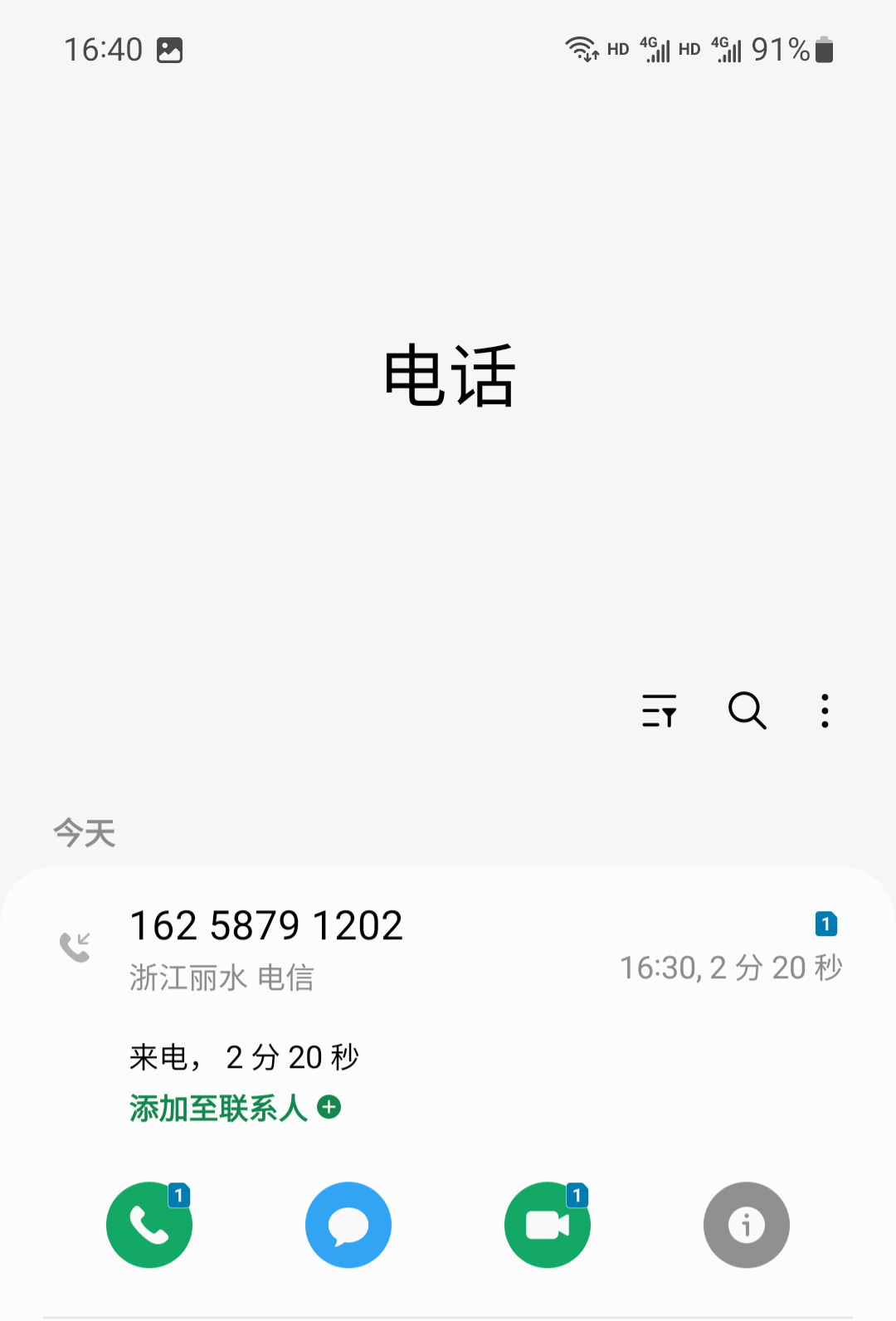Search the call history
This screenshot has height=1321, width=896.
pyautogui.click(x=747, y=711)
